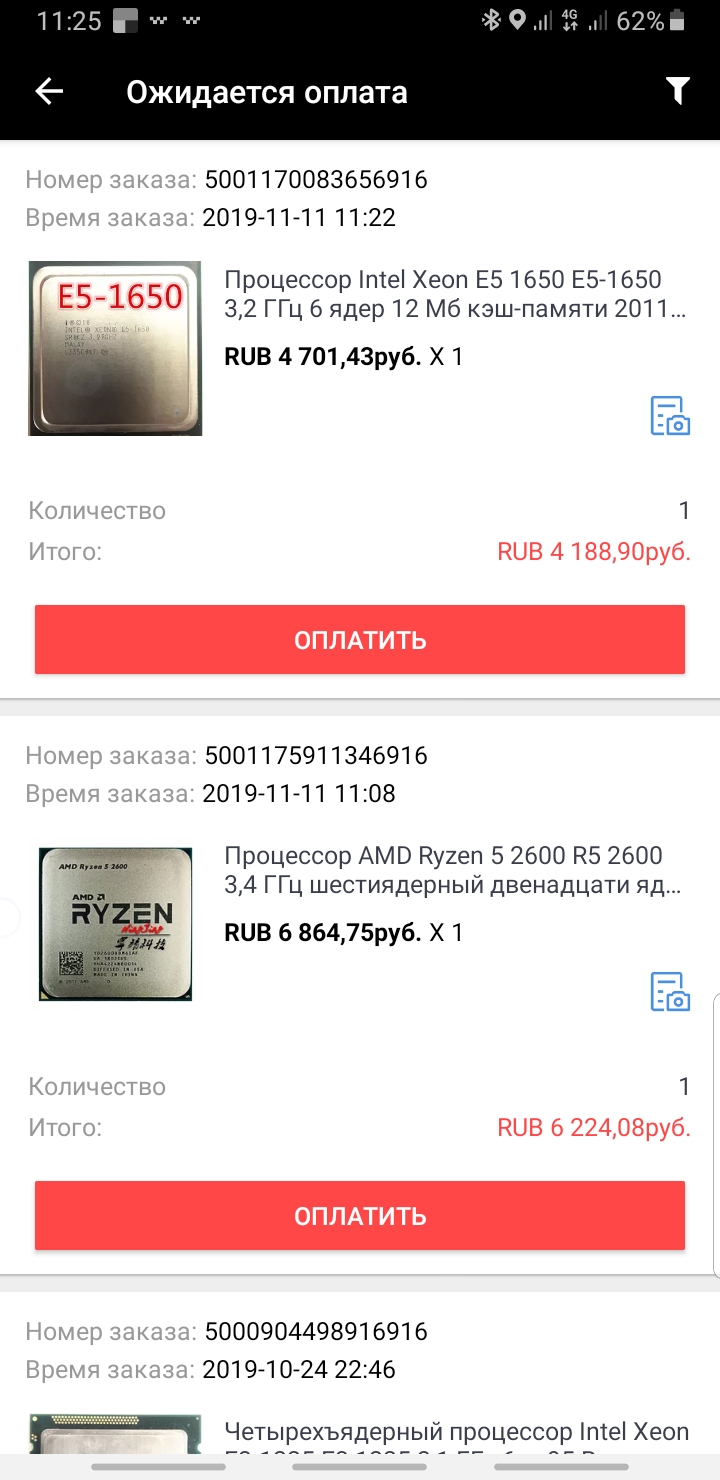The height and width of the screenshot is (1480, 720).
Task: Open the AMD Ryzen 5 2600 product image
Action: (115, 924)
